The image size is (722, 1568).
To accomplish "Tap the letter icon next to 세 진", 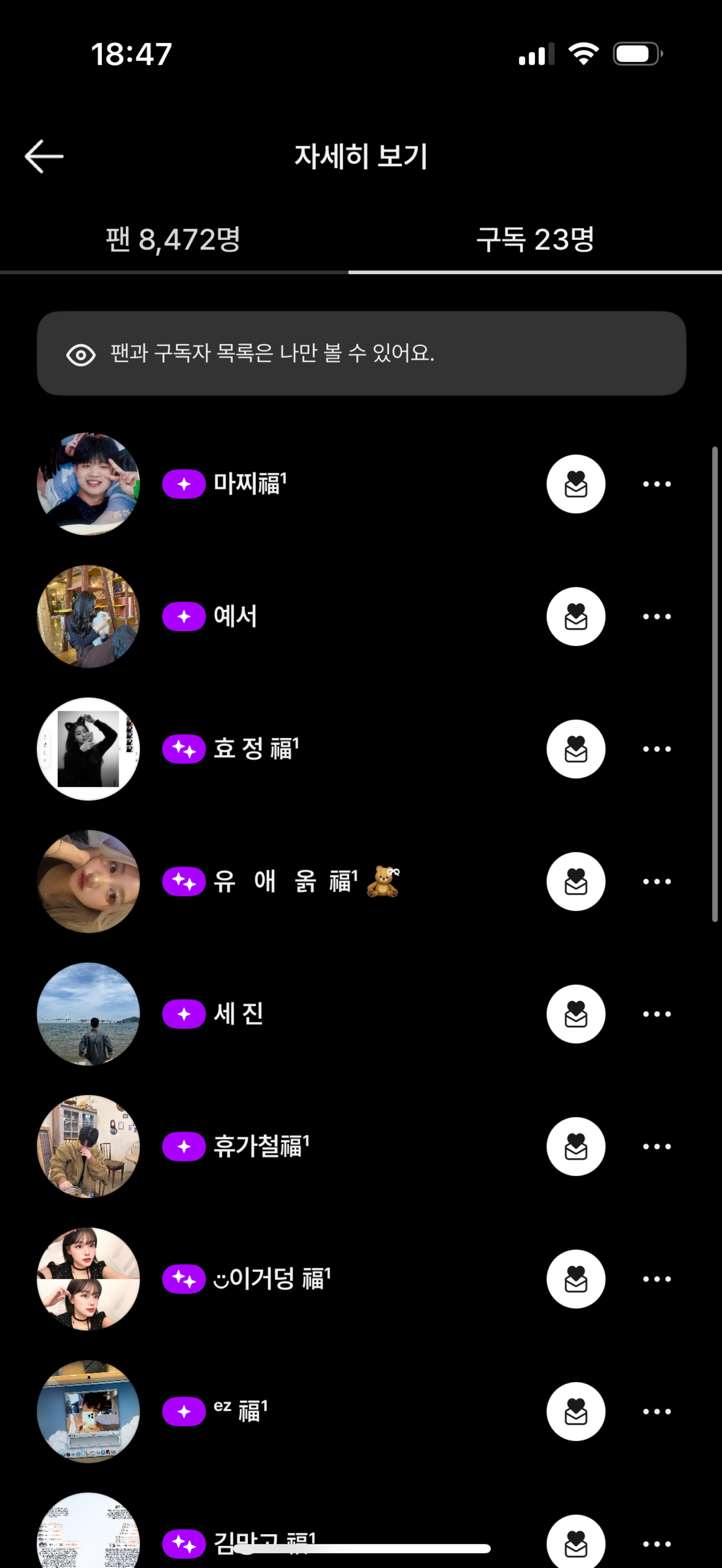I will point(575,1014).
